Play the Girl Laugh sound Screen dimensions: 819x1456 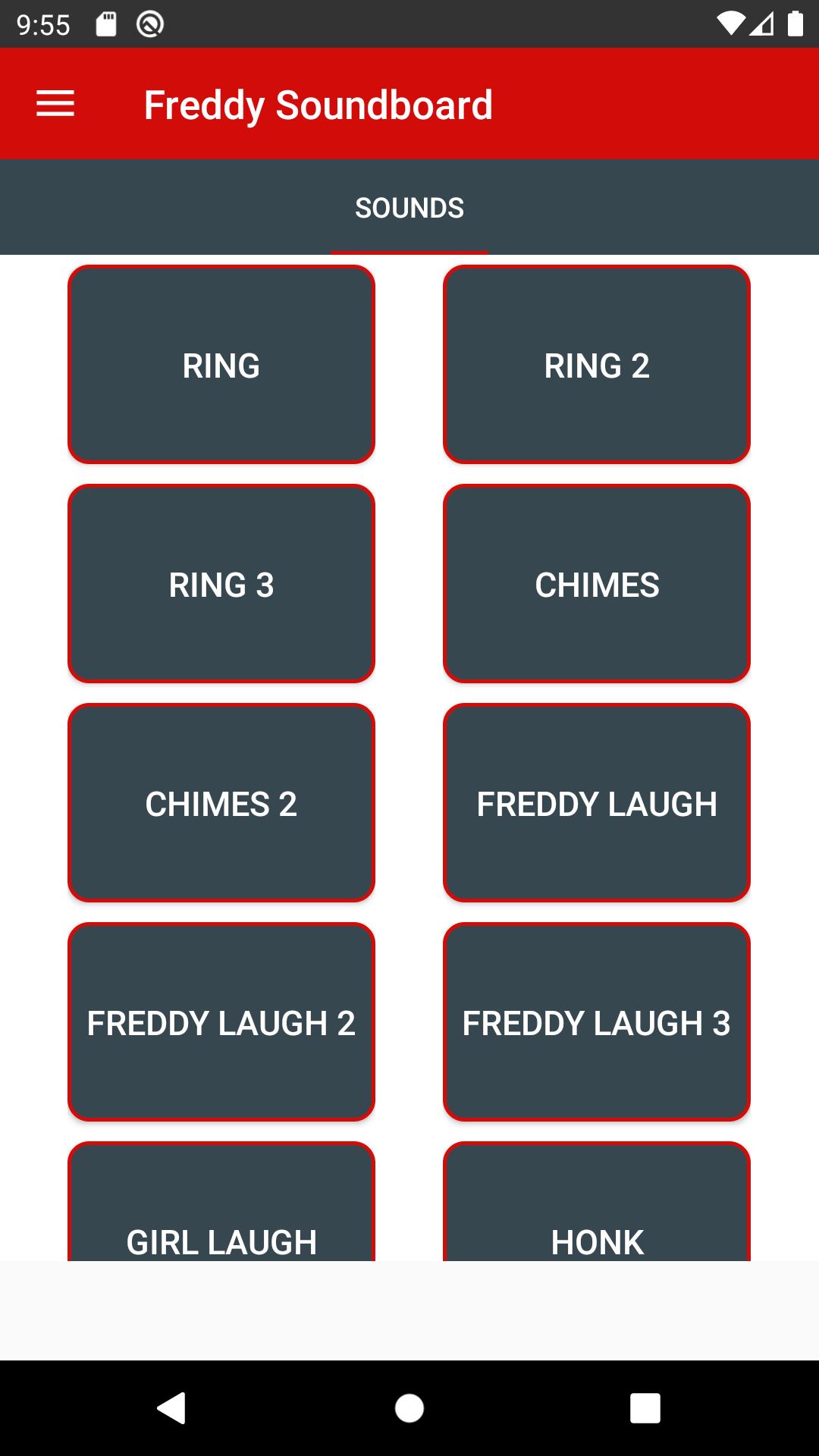pyautogui.click(x=221, y=1213)
